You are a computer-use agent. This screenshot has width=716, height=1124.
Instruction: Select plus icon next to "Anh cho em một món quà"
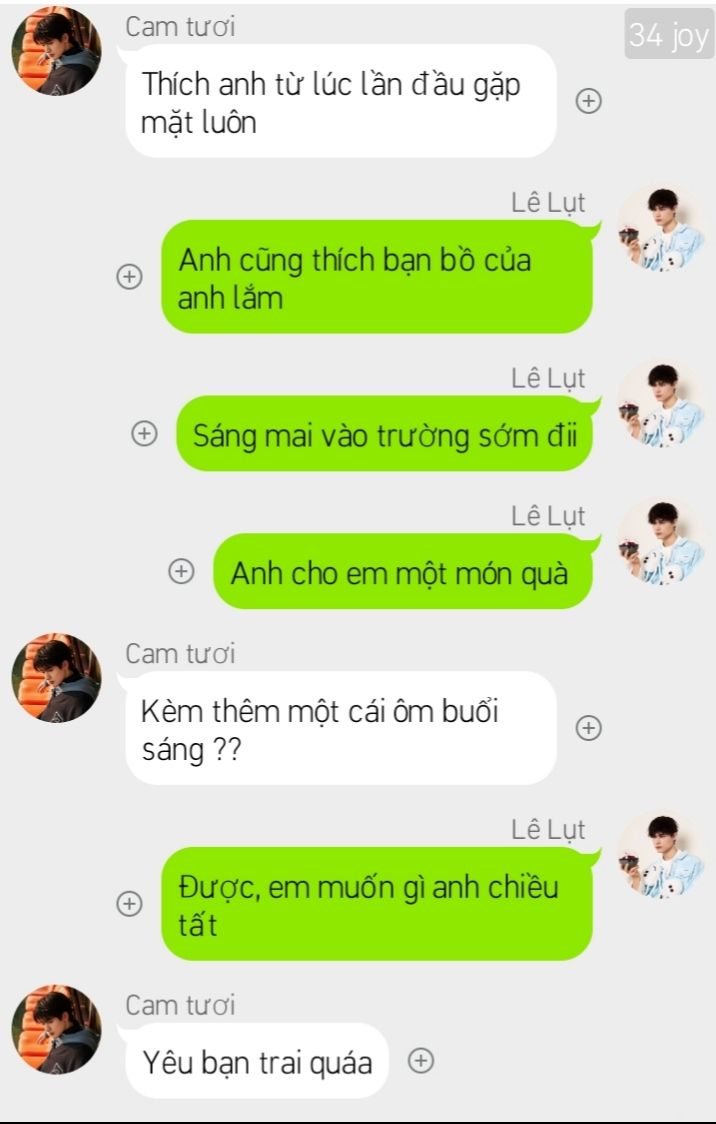click(180, 571)
